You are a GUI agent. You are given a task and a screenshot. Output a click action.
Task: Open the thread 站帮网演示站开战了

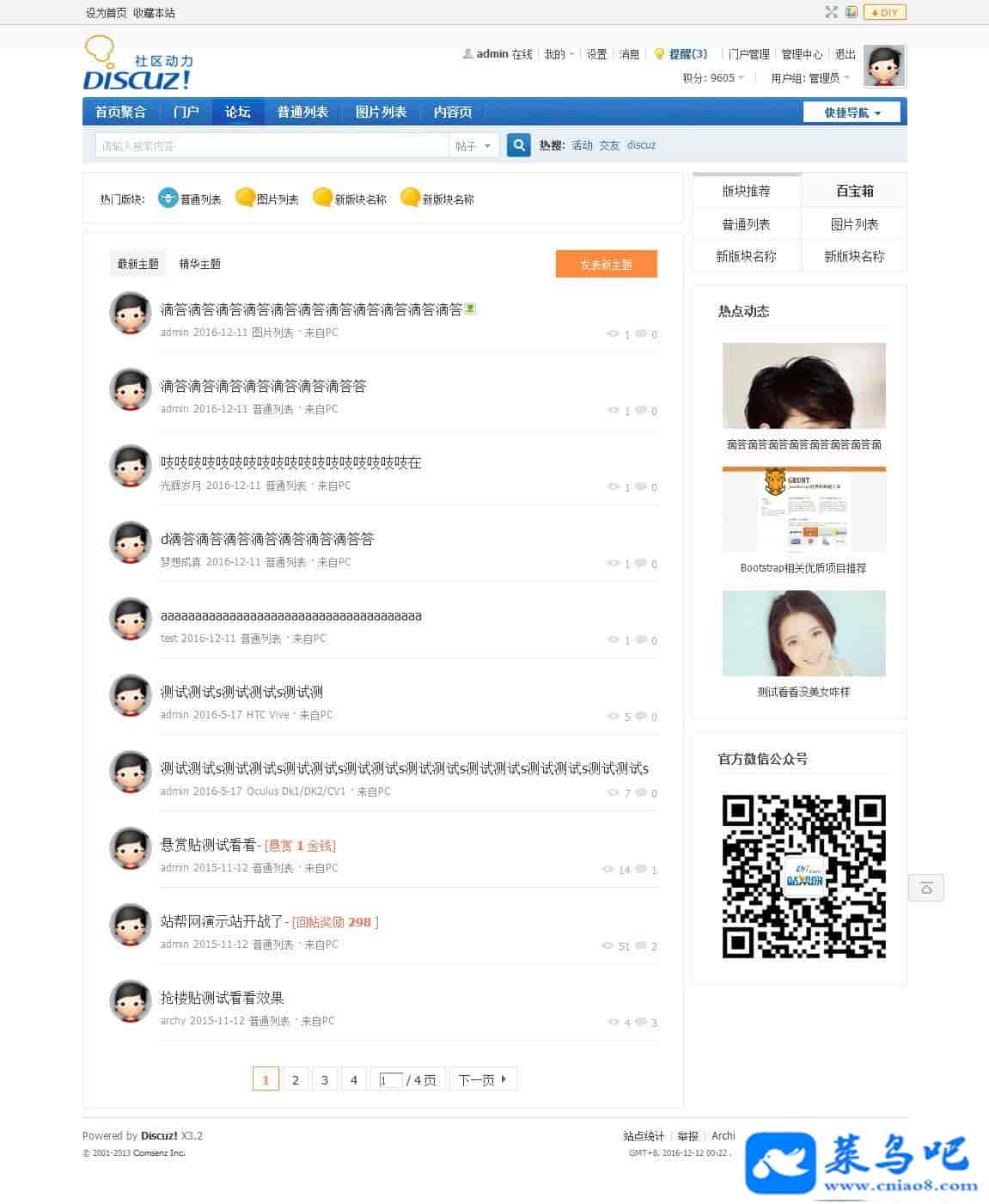coord(222,922)
